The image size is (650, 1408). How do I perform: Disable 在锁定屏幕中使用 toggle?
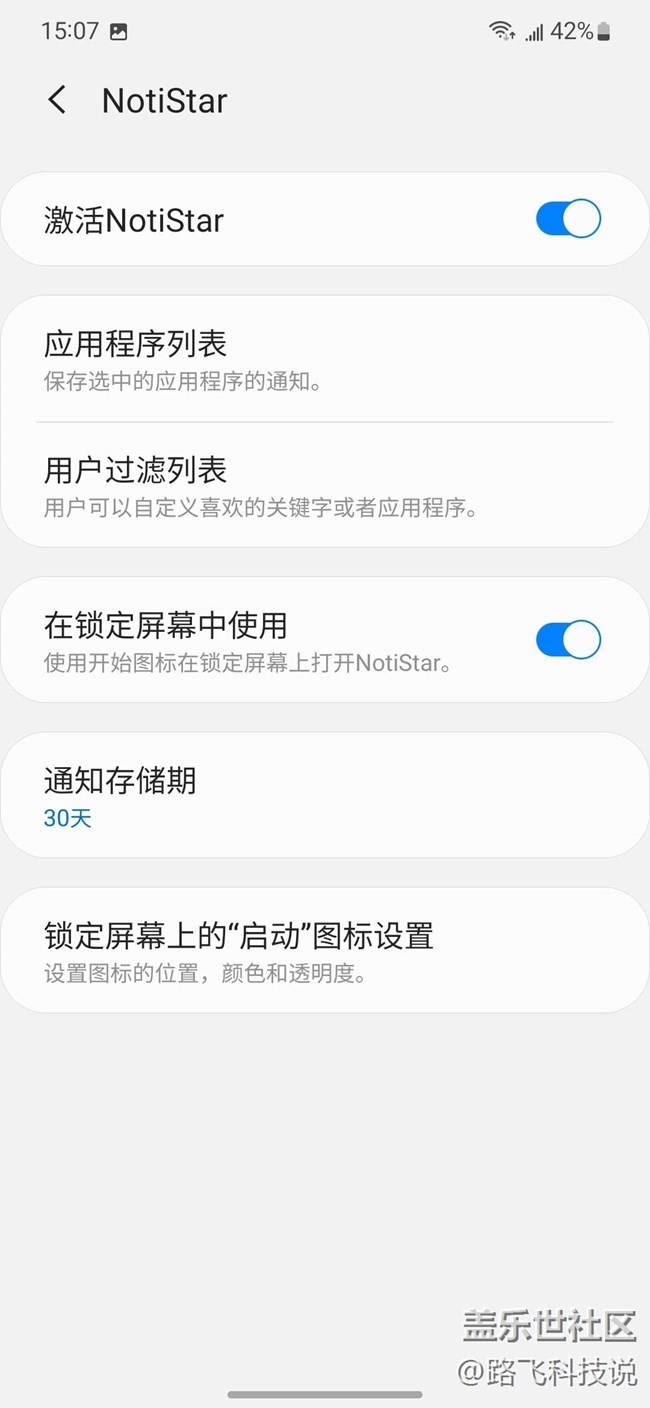click(568, 640)
